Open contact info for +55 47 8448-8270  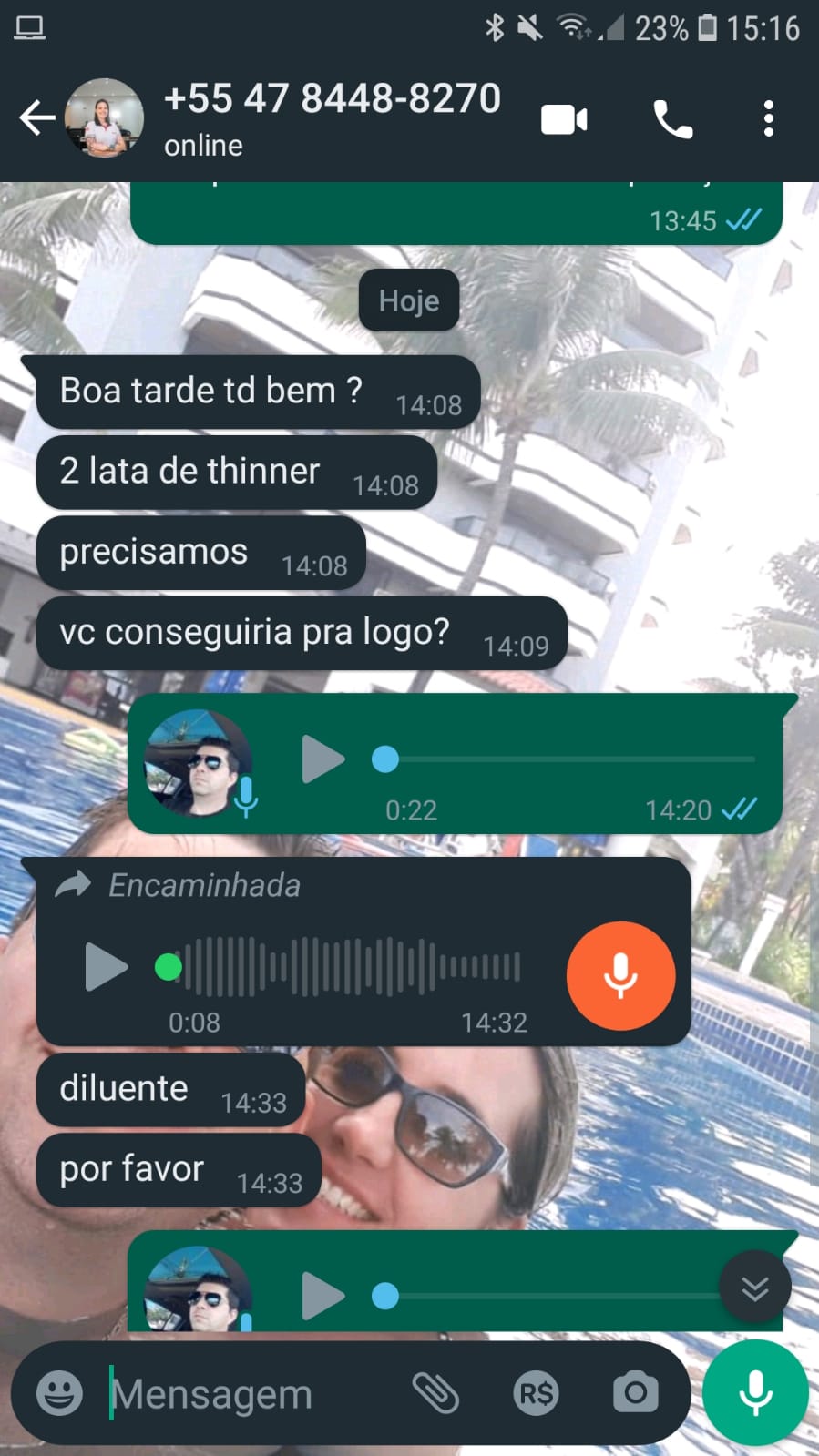[x=333, y=117]
